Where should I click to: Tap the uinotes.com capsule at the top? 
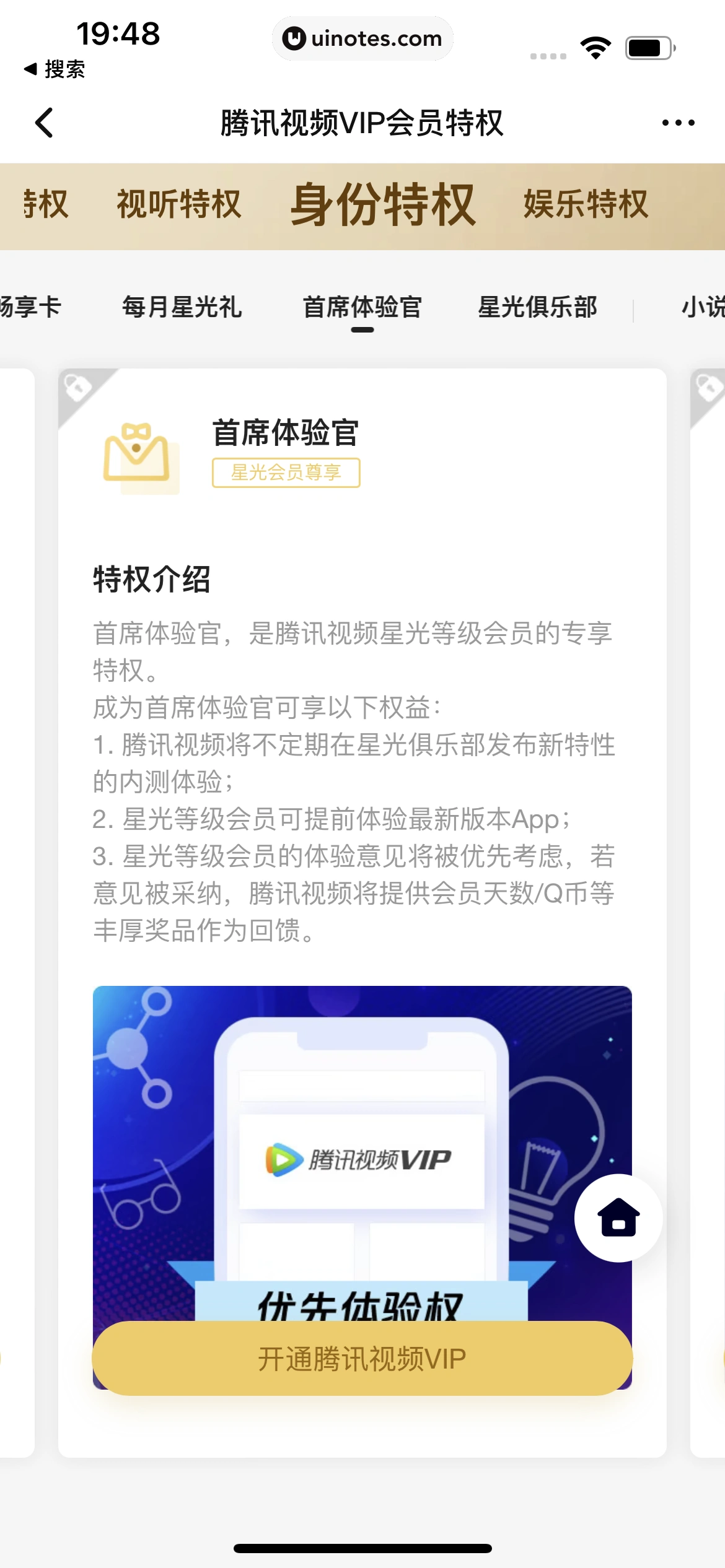(362, 38)
